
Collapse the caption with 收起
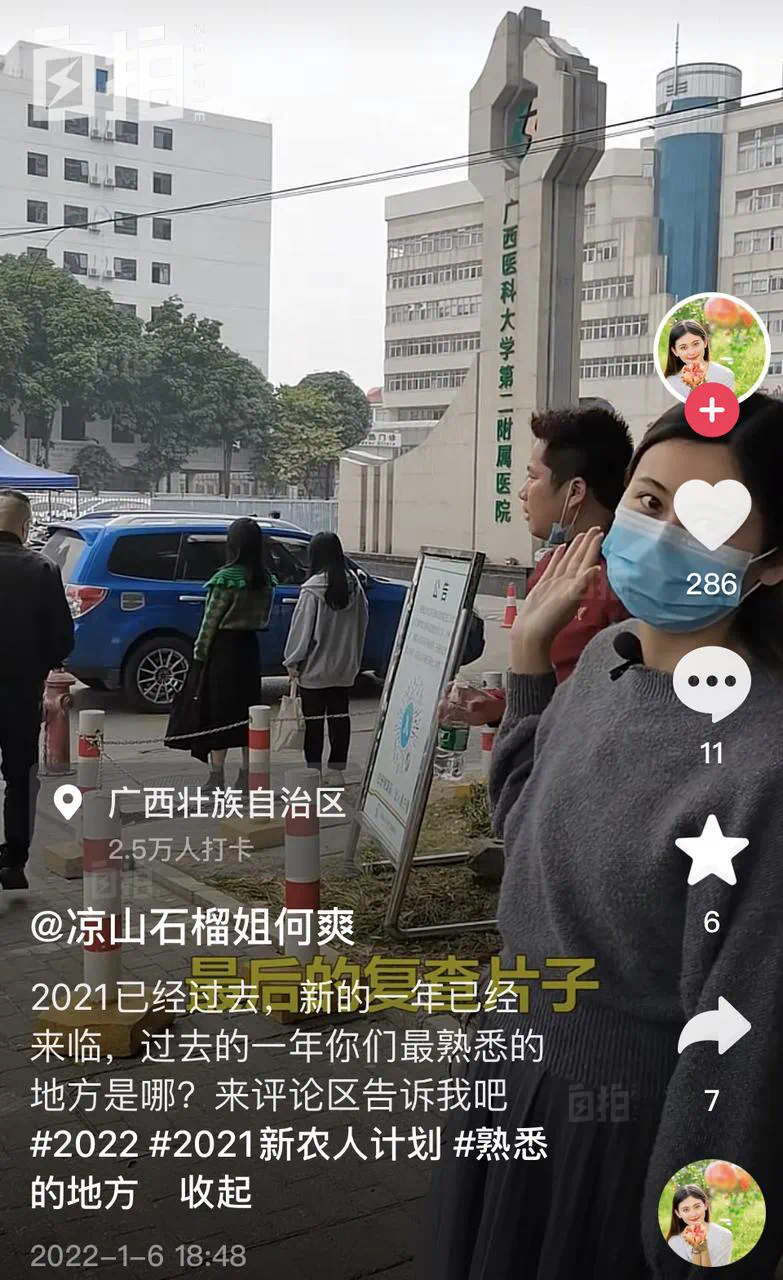click(215, 1193)
